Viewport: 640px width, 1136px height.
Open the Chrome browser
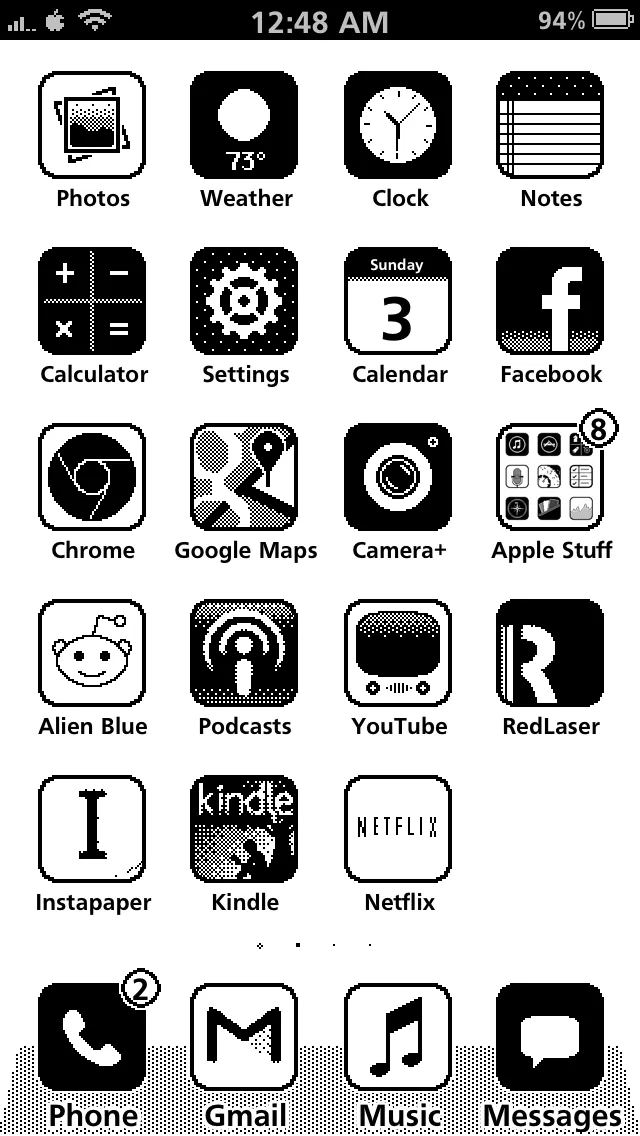92,477
